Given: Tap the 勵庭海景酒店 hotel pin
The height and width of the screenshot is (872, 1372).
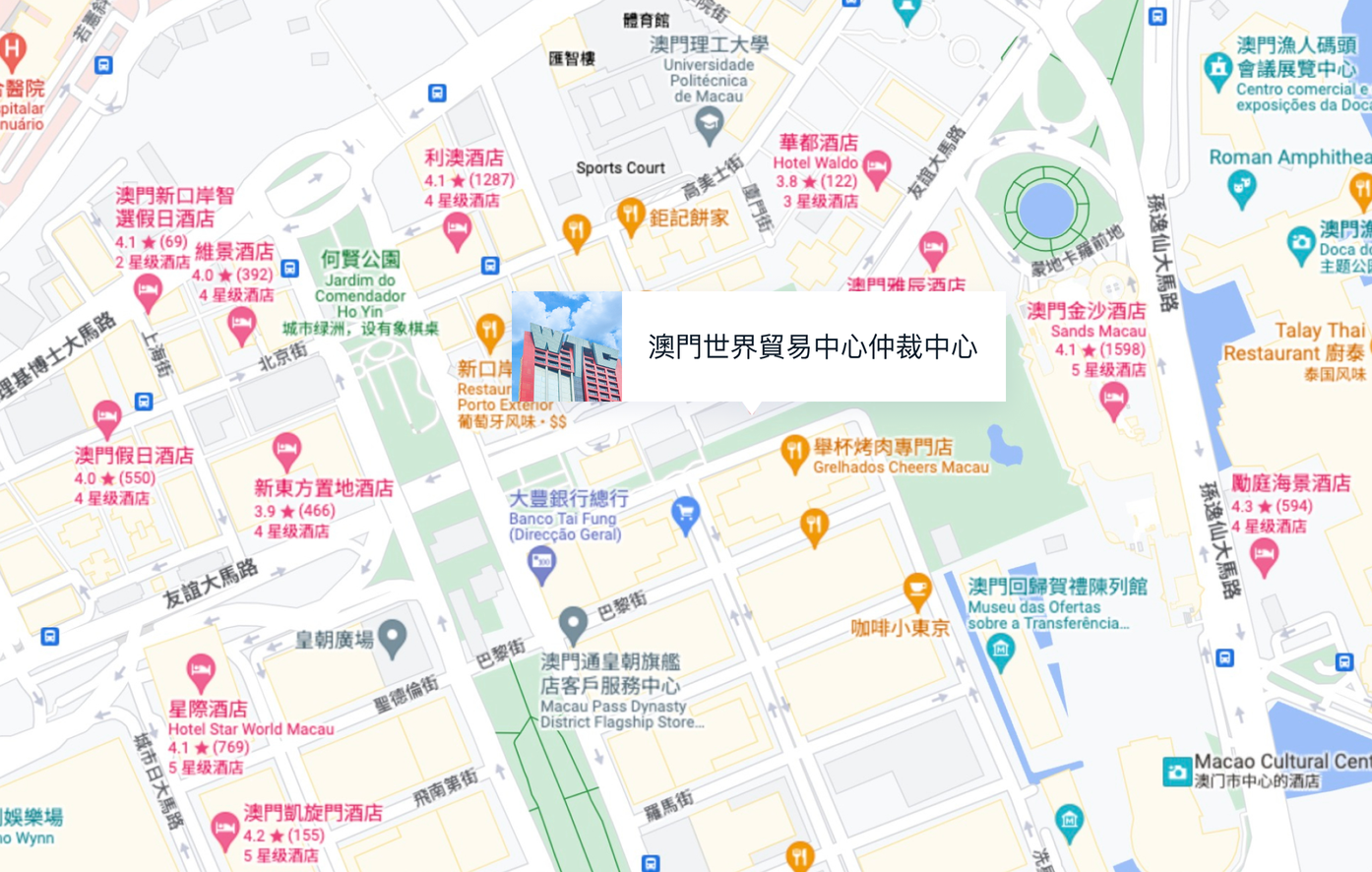Looking at the screenshot, I should click(1264, 555).
